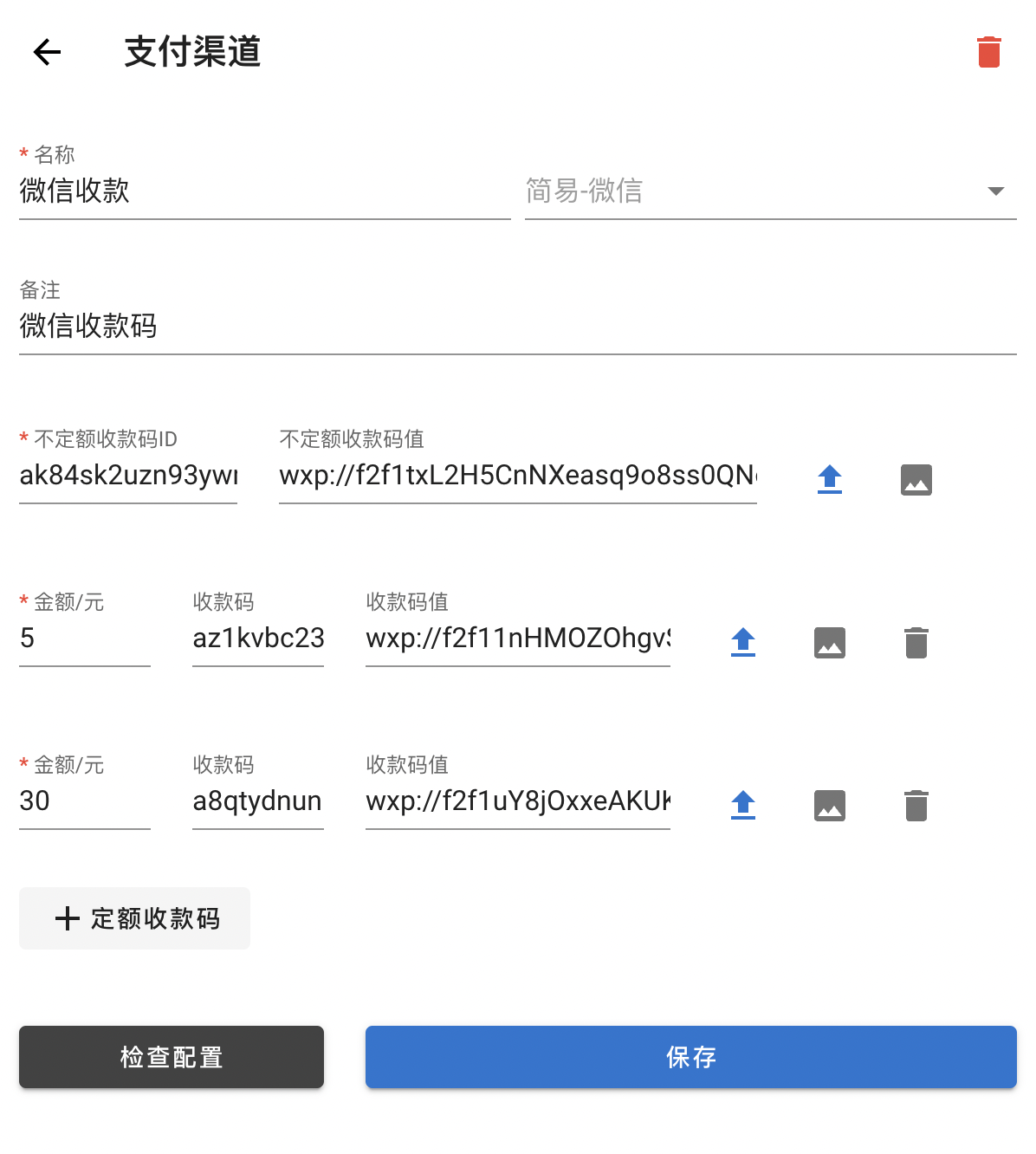
Task: Click the 收款码 field showing a8qtydnun
Action: pyautogui.click(x=257, y=801)
